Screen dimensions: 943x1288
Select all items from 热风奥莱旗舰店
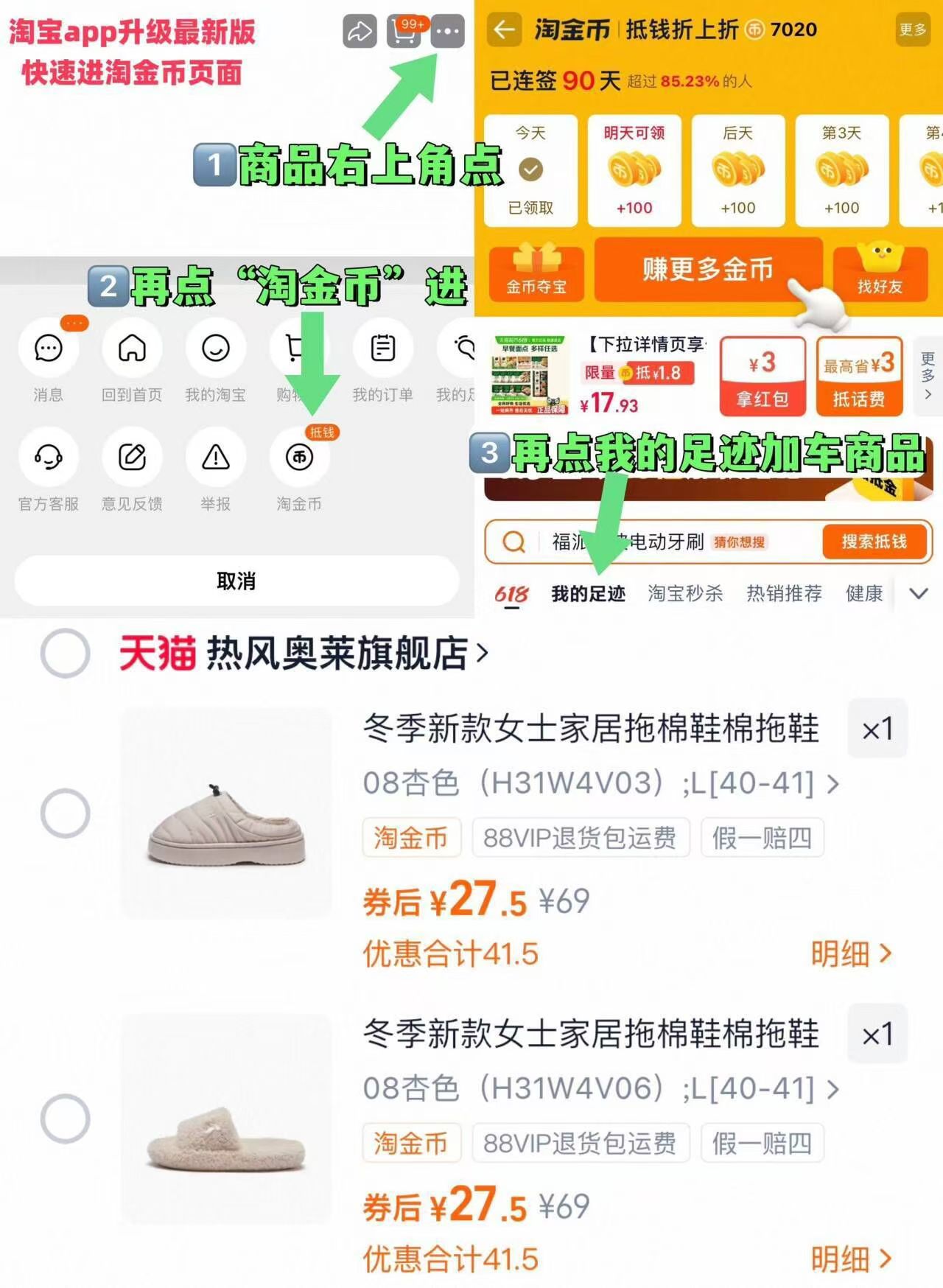tap(66, 653)
